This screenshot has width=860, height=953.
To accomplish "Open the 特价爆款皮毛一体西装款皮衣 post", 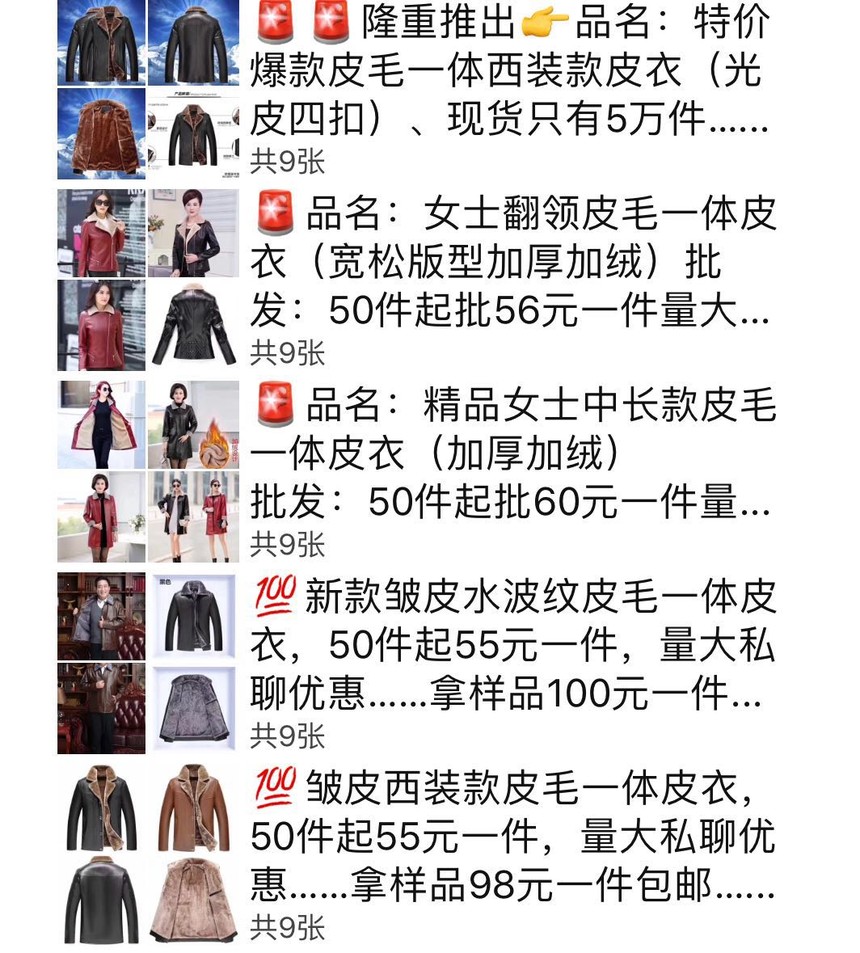I will pyautogui.click(x=510, y=72).
